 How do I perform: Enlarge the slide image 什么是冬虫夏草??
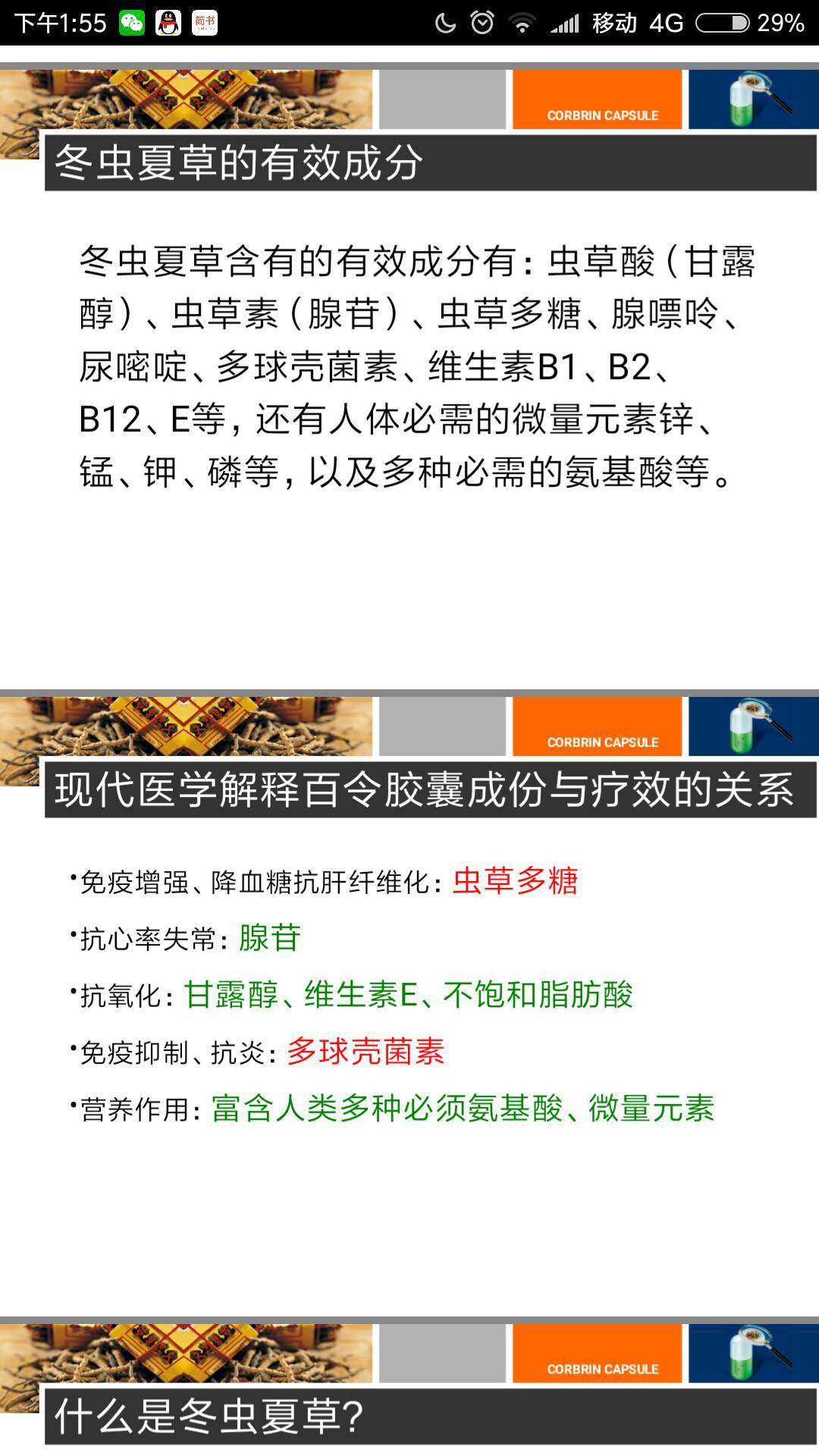pyautogui.click(x=409, y=1388)
